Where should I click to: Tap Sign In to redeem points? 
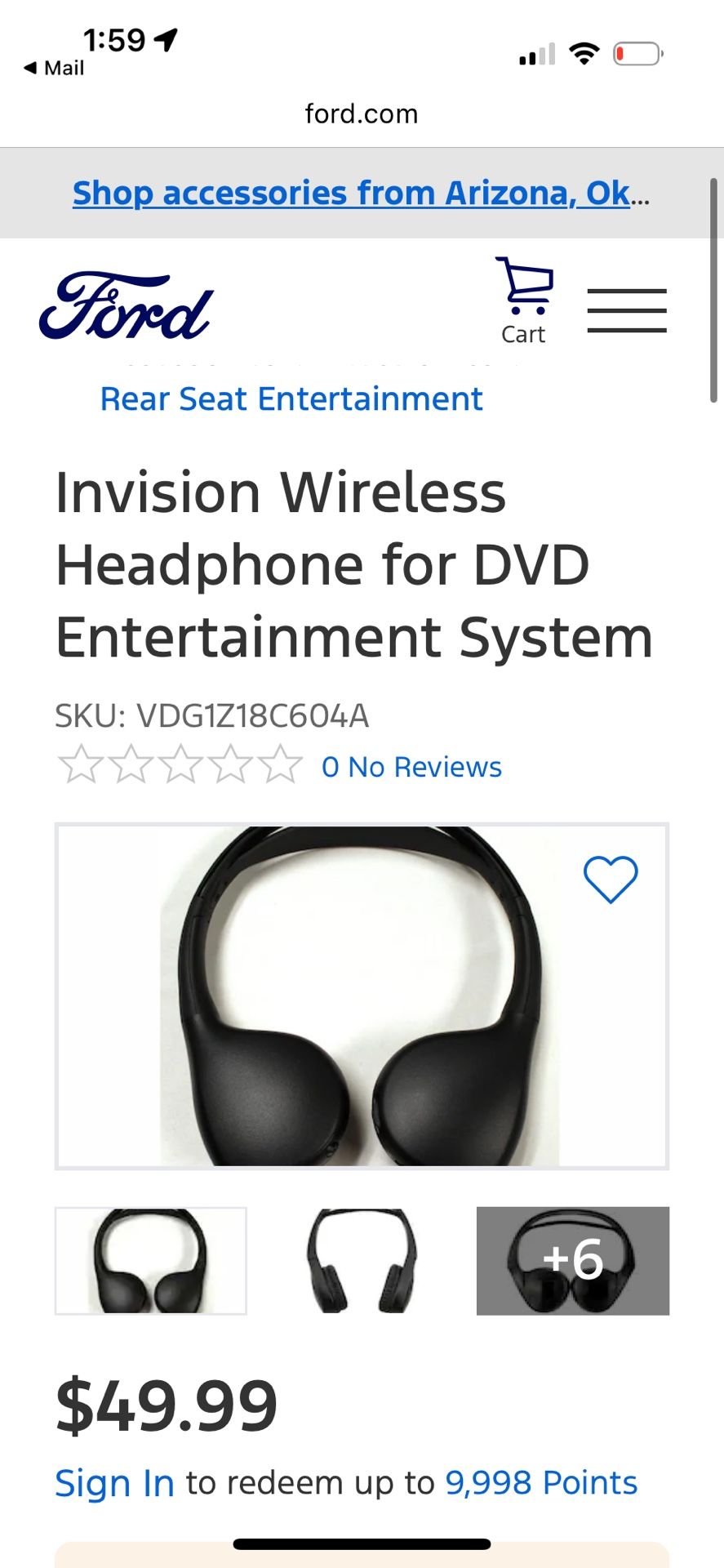pyautogui.click(x=114, y=1483)
